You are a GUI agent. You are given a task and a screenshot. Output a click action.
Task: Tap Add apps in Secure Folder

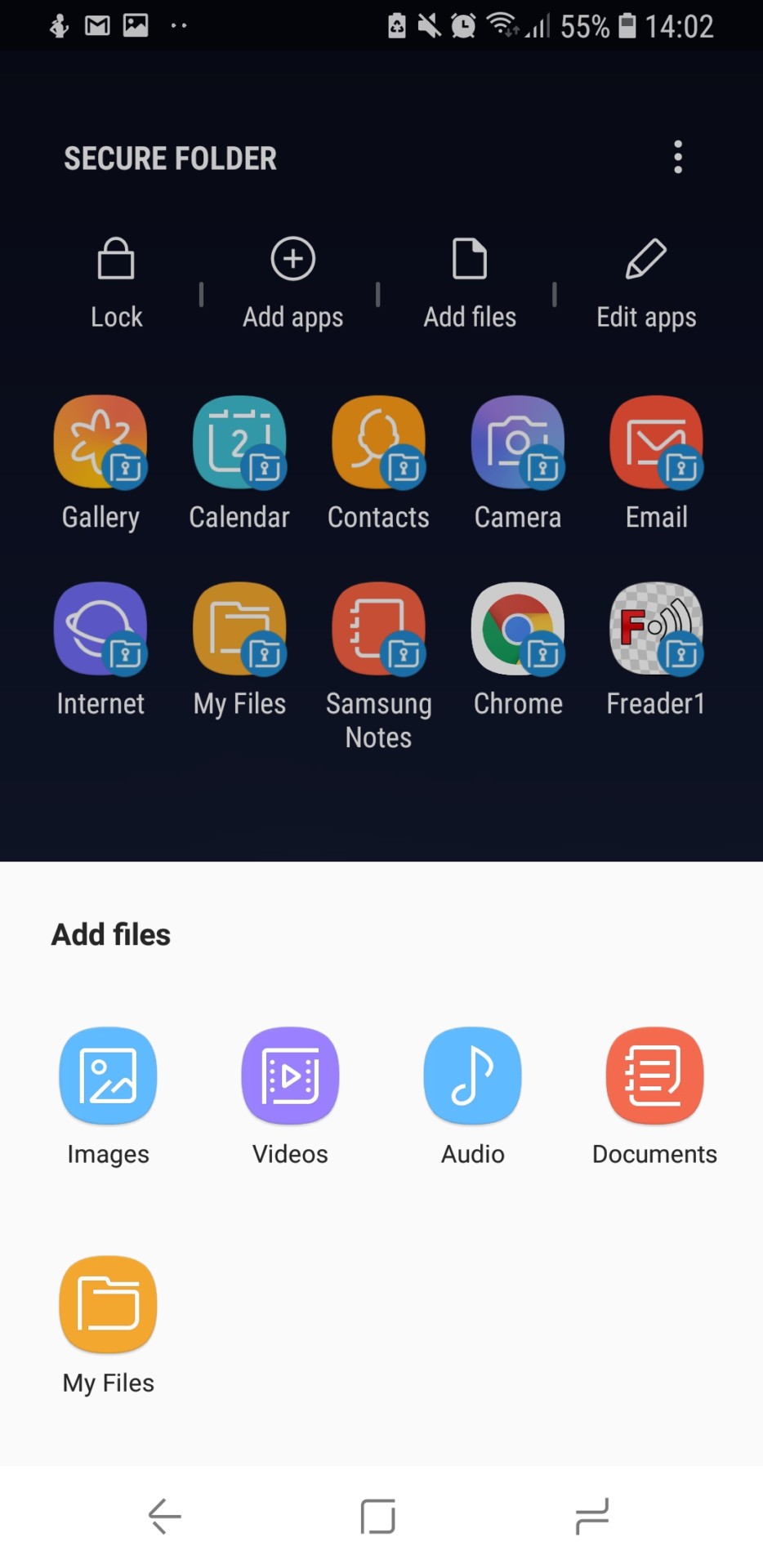292,282
